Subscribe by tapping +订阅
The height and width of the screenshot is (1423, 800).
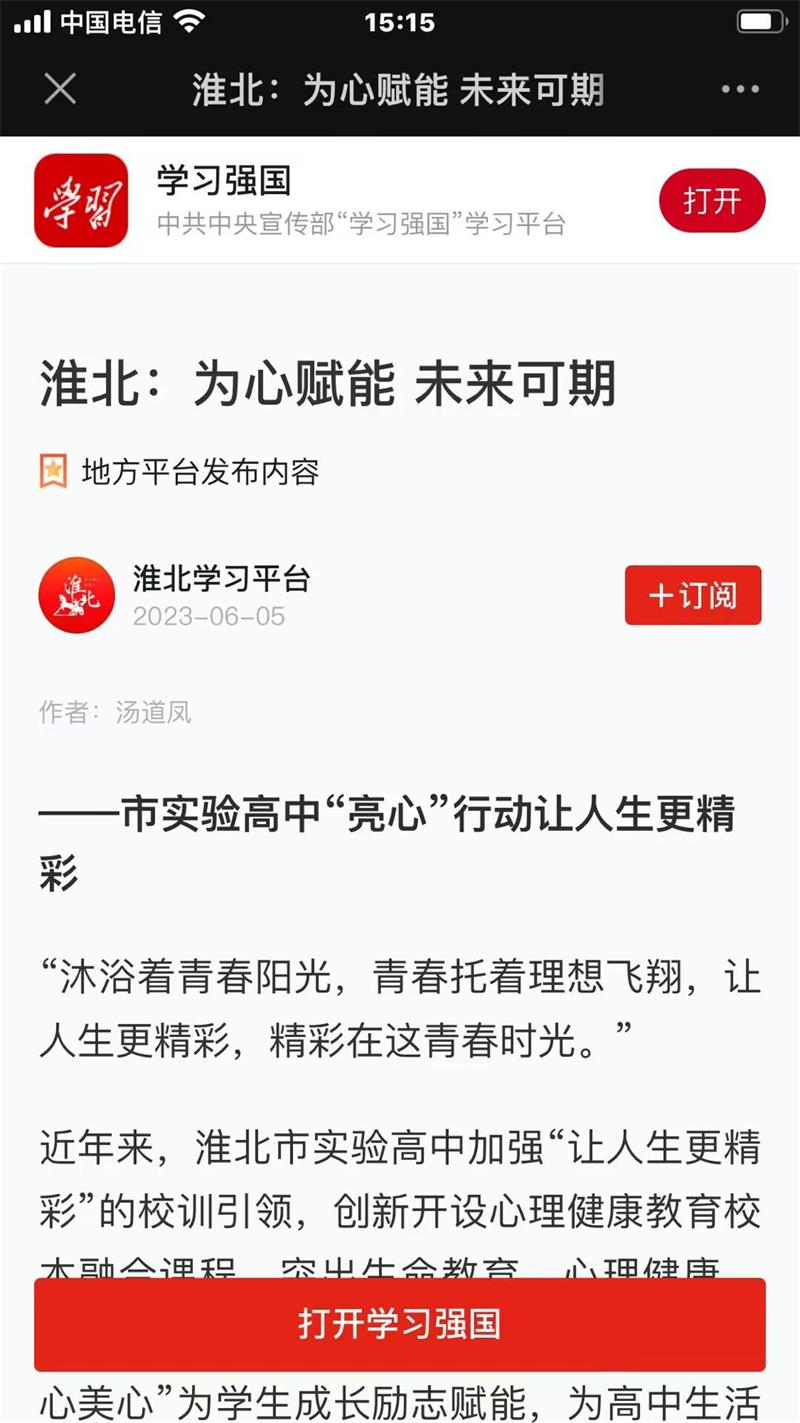(x=692, y=595)
